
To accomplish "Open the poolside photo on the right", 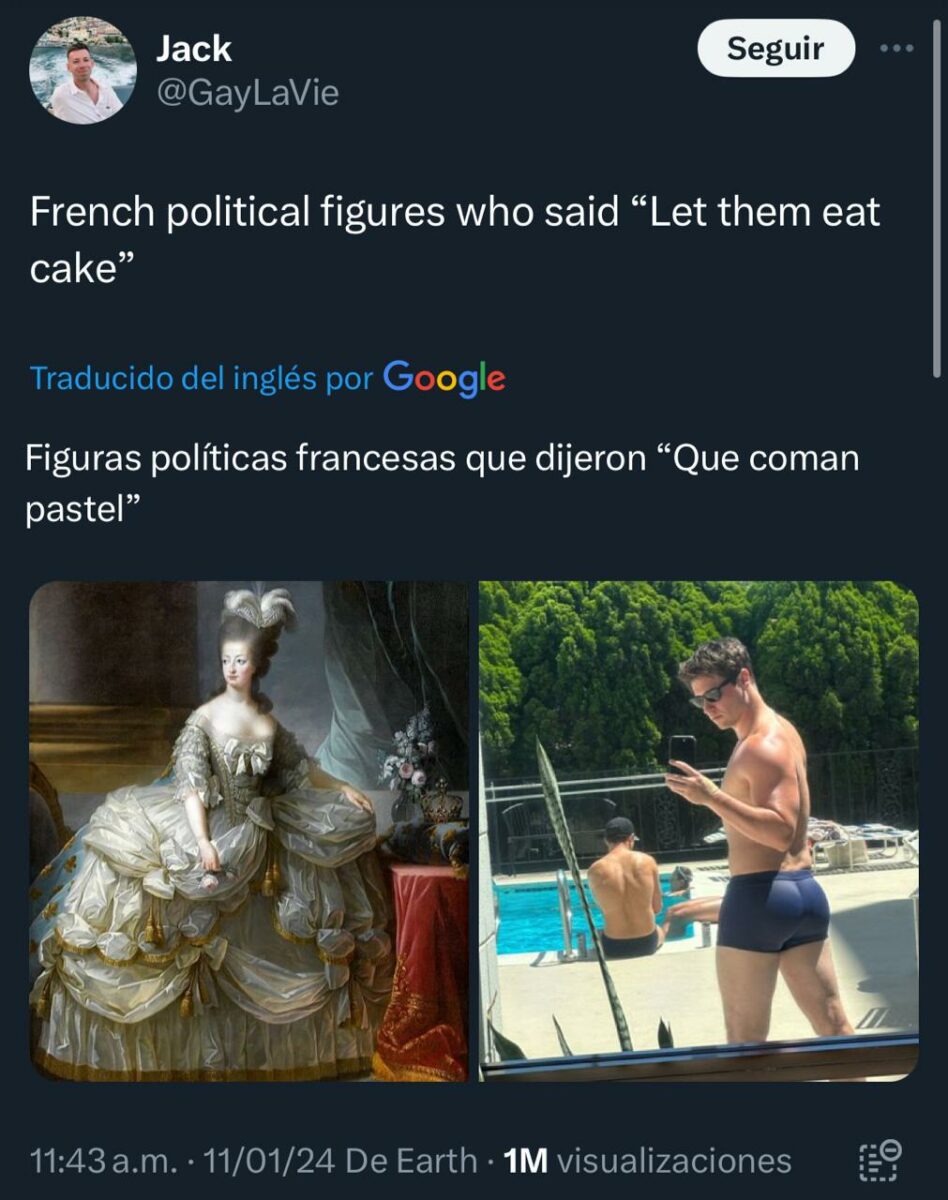I will tap(698, 830).
